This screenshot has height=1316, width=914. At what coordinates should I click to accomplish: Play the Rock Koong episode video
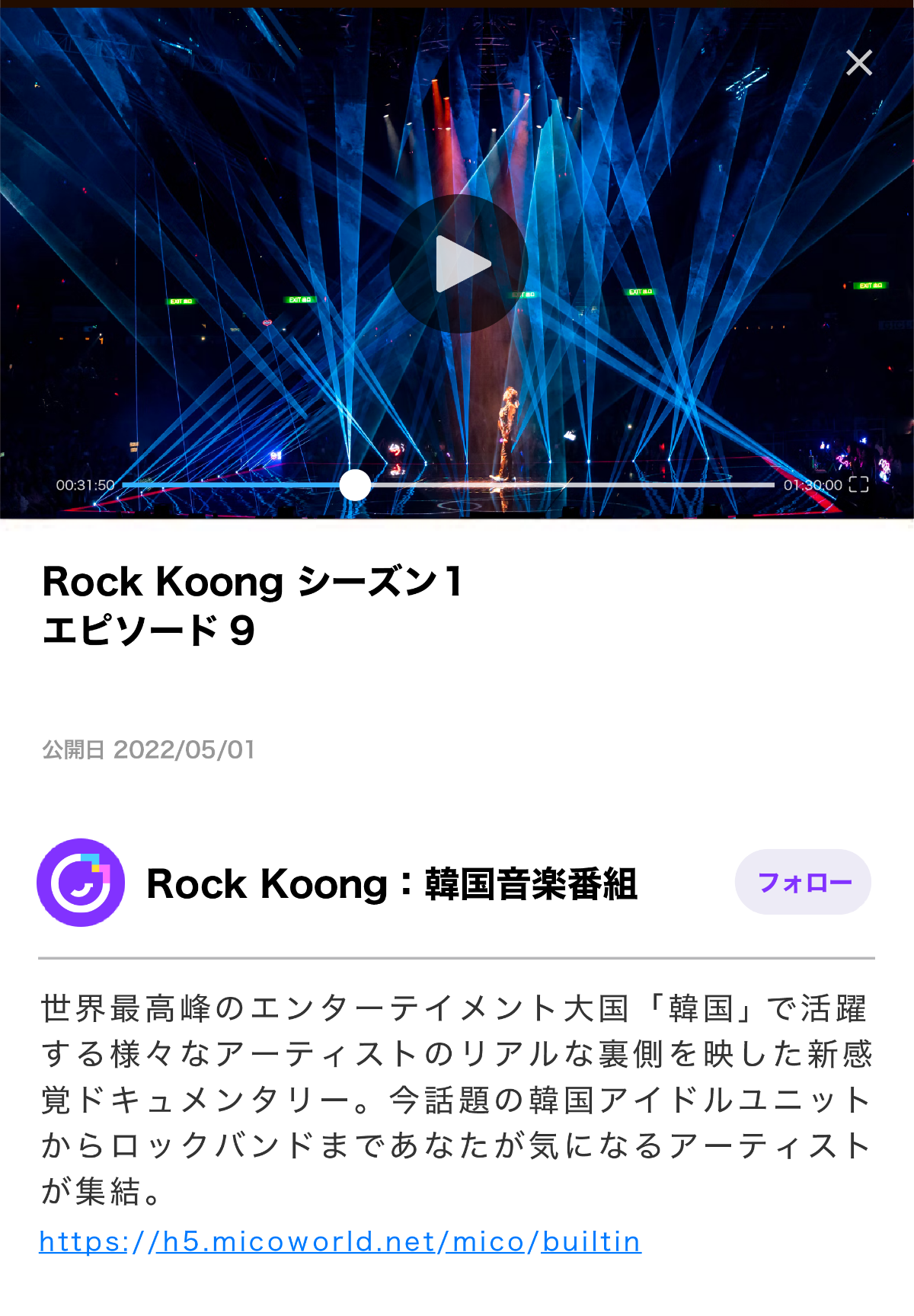459,264
